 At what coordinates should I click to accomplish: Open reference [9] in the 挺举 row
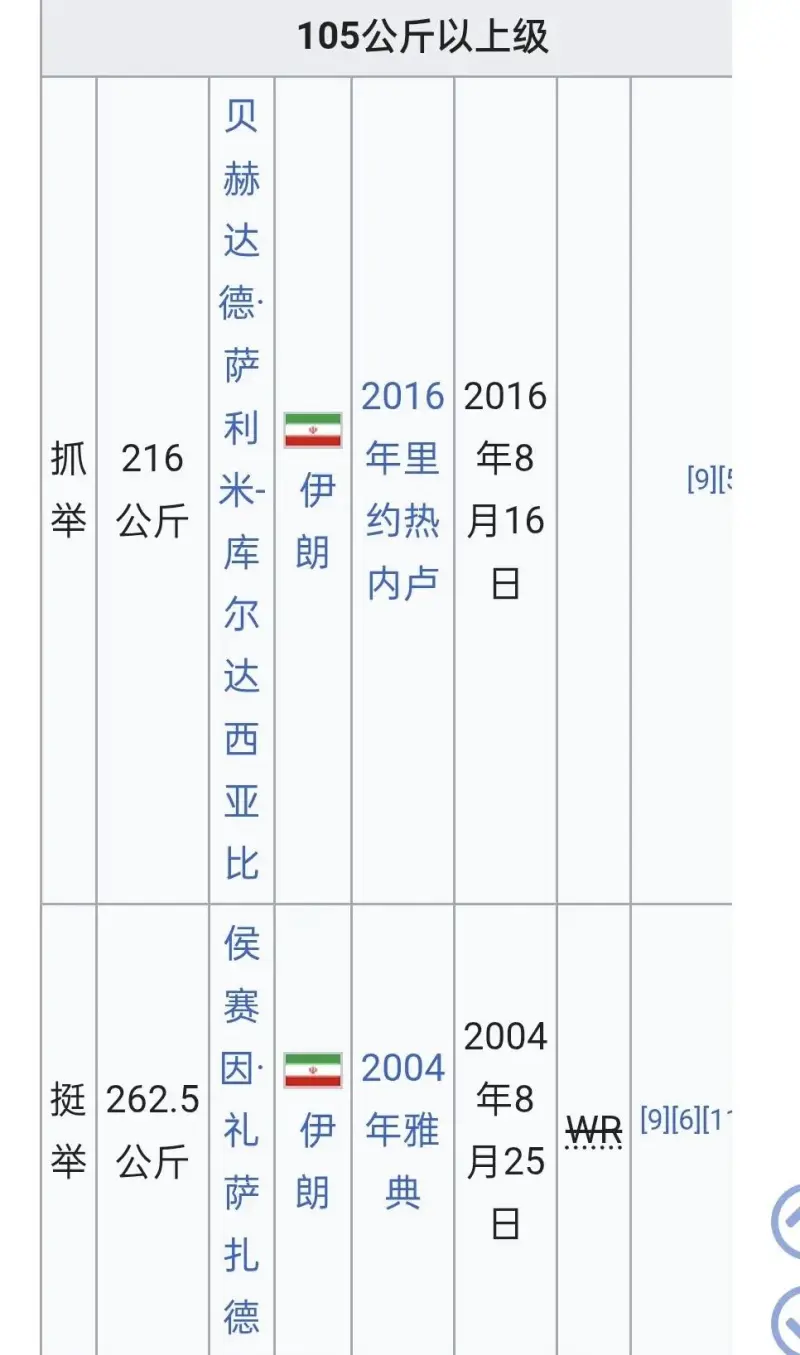coord(653,1120)
